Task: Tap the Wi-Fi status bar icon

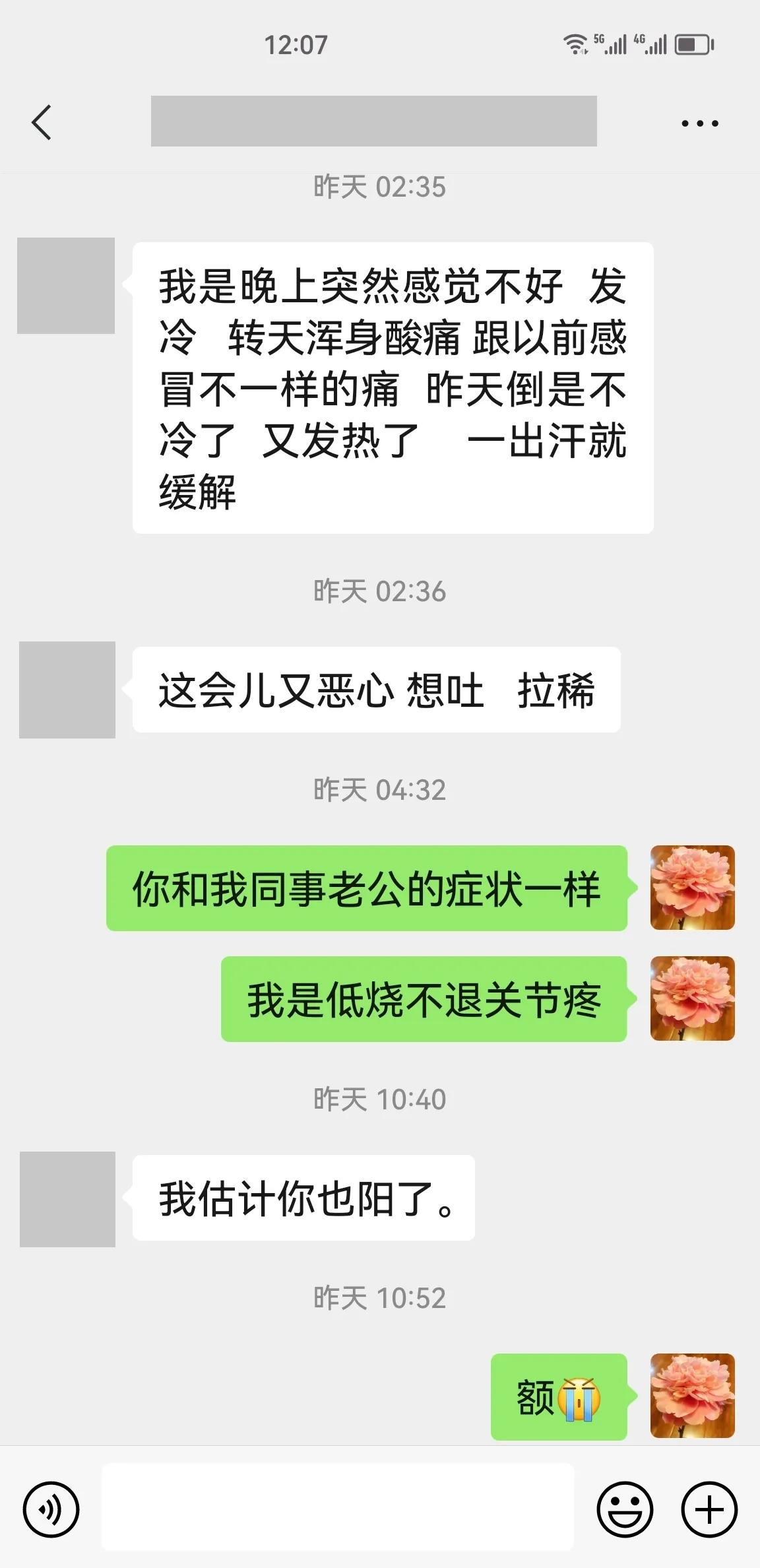Action: tap(576, 44)
